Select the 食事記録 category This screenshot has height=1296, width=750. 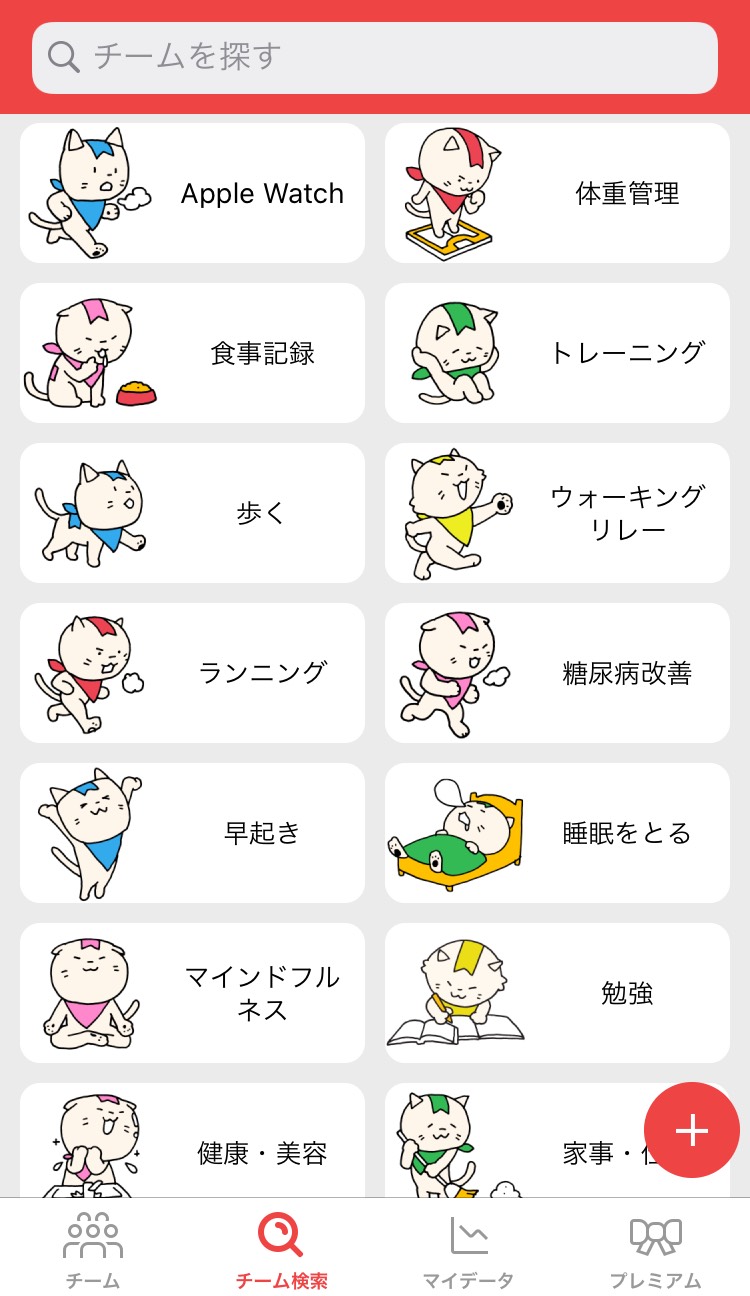(x=192, y=353)
